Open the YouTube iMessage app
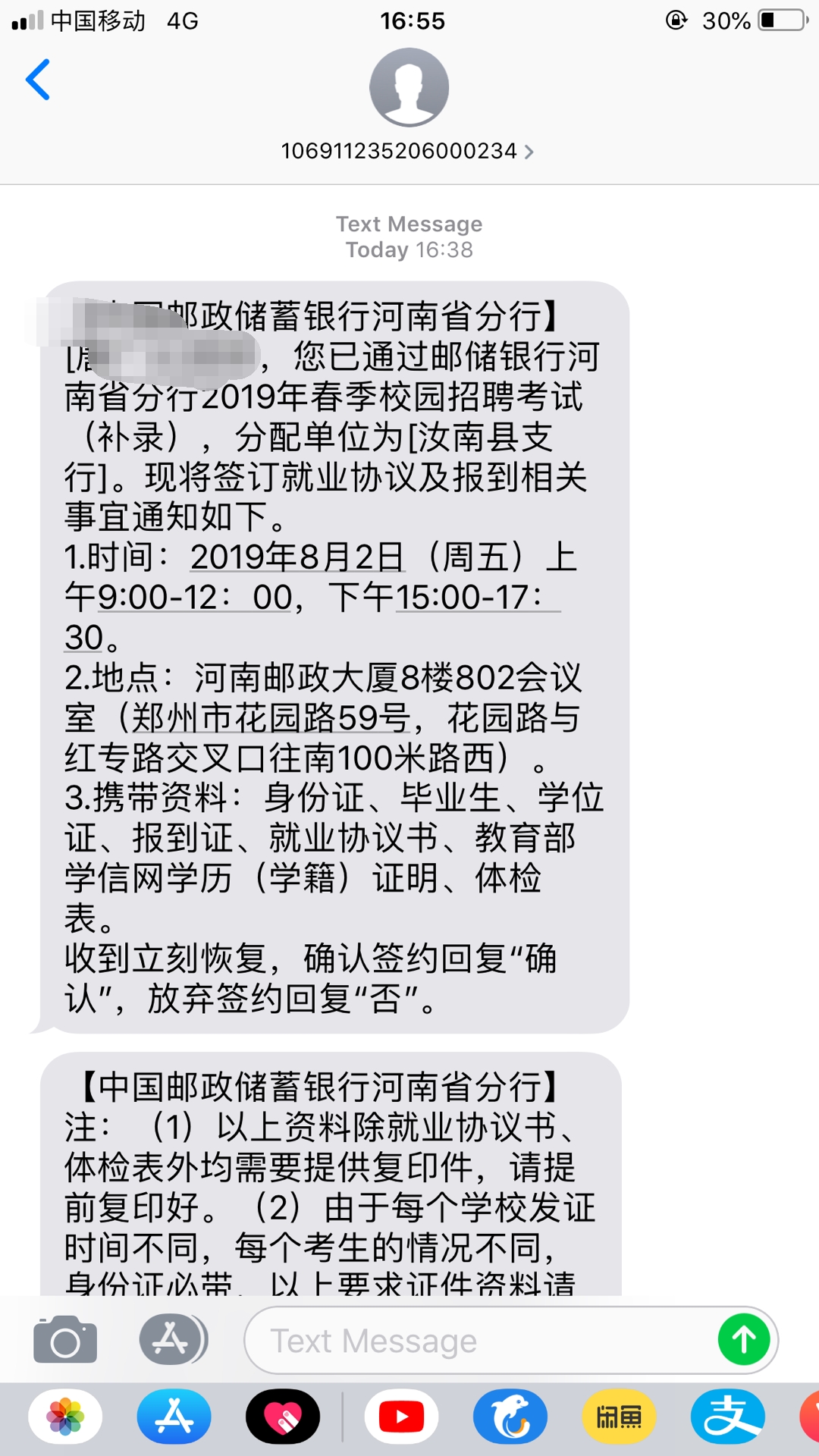 click(401, 1417)
